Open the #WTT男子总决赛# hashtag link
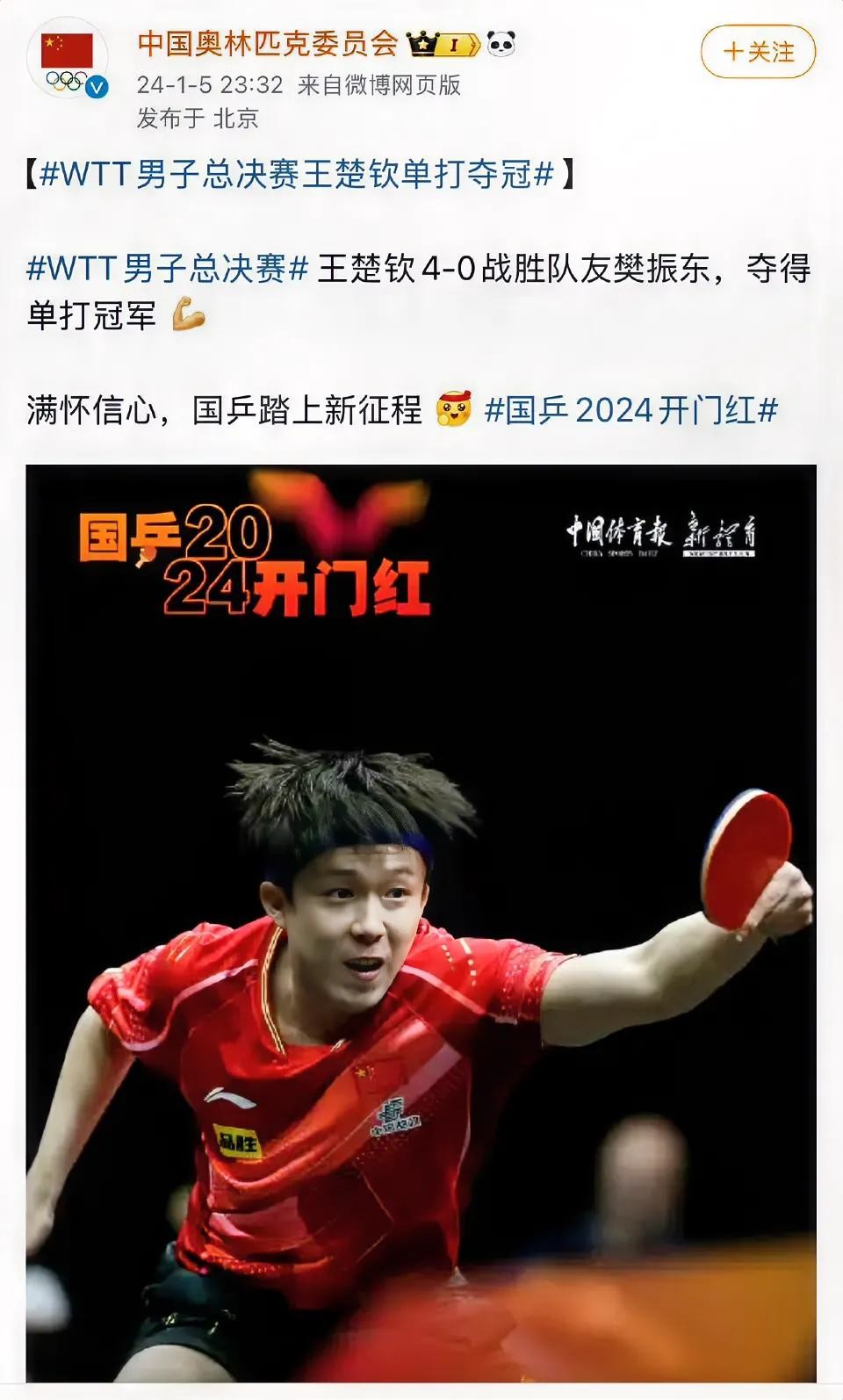Viewport: 843px width, 1400px height. (x=168, y=268)
